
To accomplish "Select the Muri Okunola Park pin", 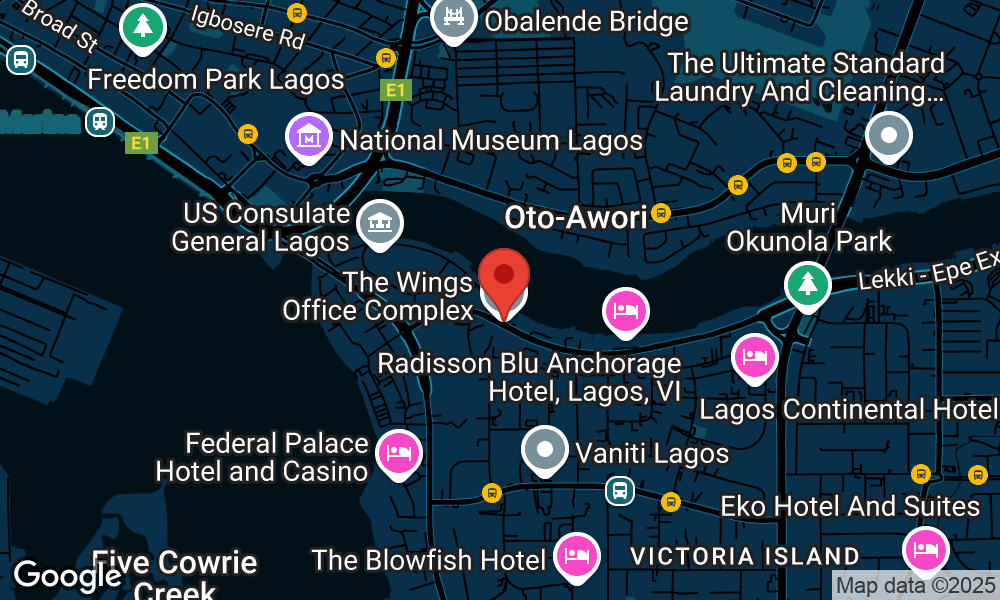I will coord(807,284).
